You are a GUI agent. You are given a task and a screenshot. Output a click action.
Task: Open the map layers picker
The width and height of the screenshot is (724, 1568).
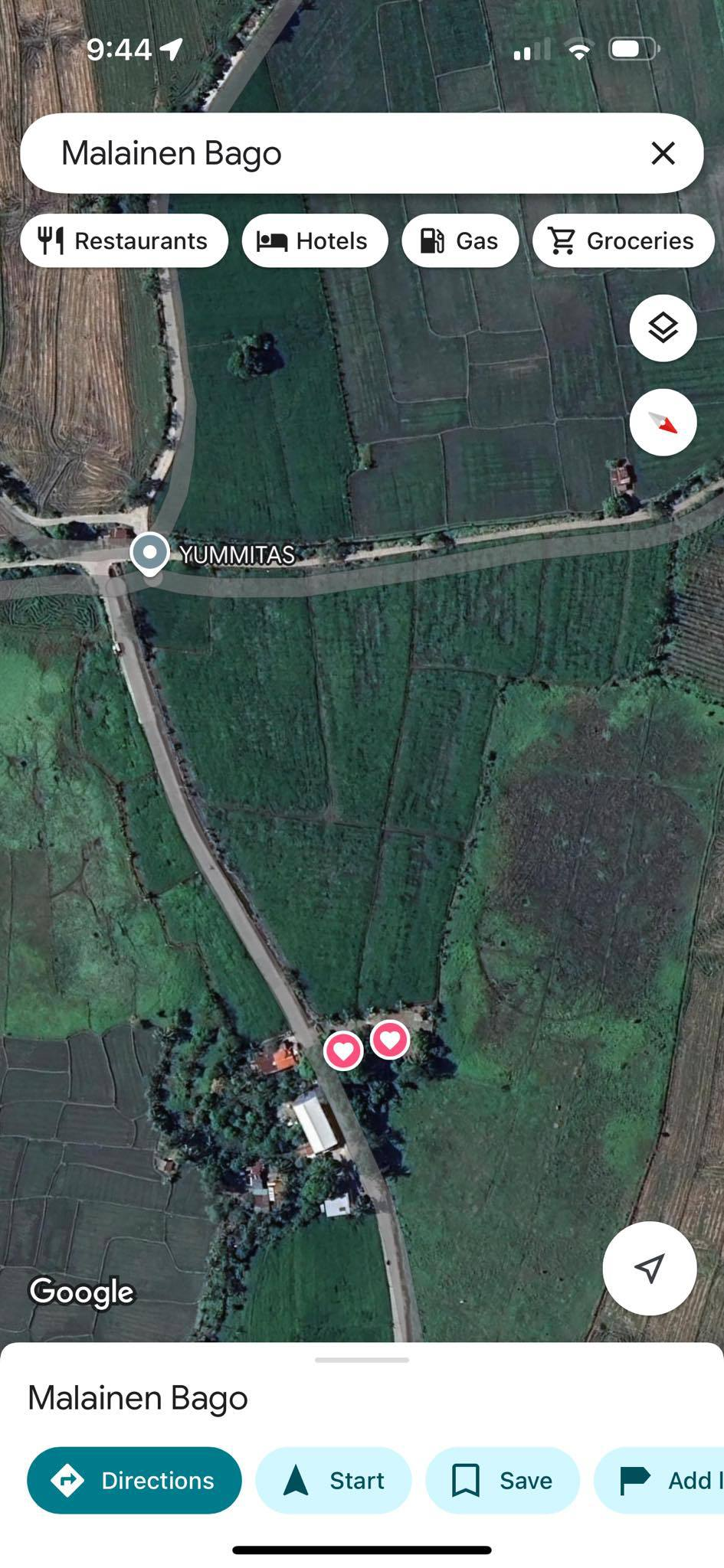pos(662,328)
